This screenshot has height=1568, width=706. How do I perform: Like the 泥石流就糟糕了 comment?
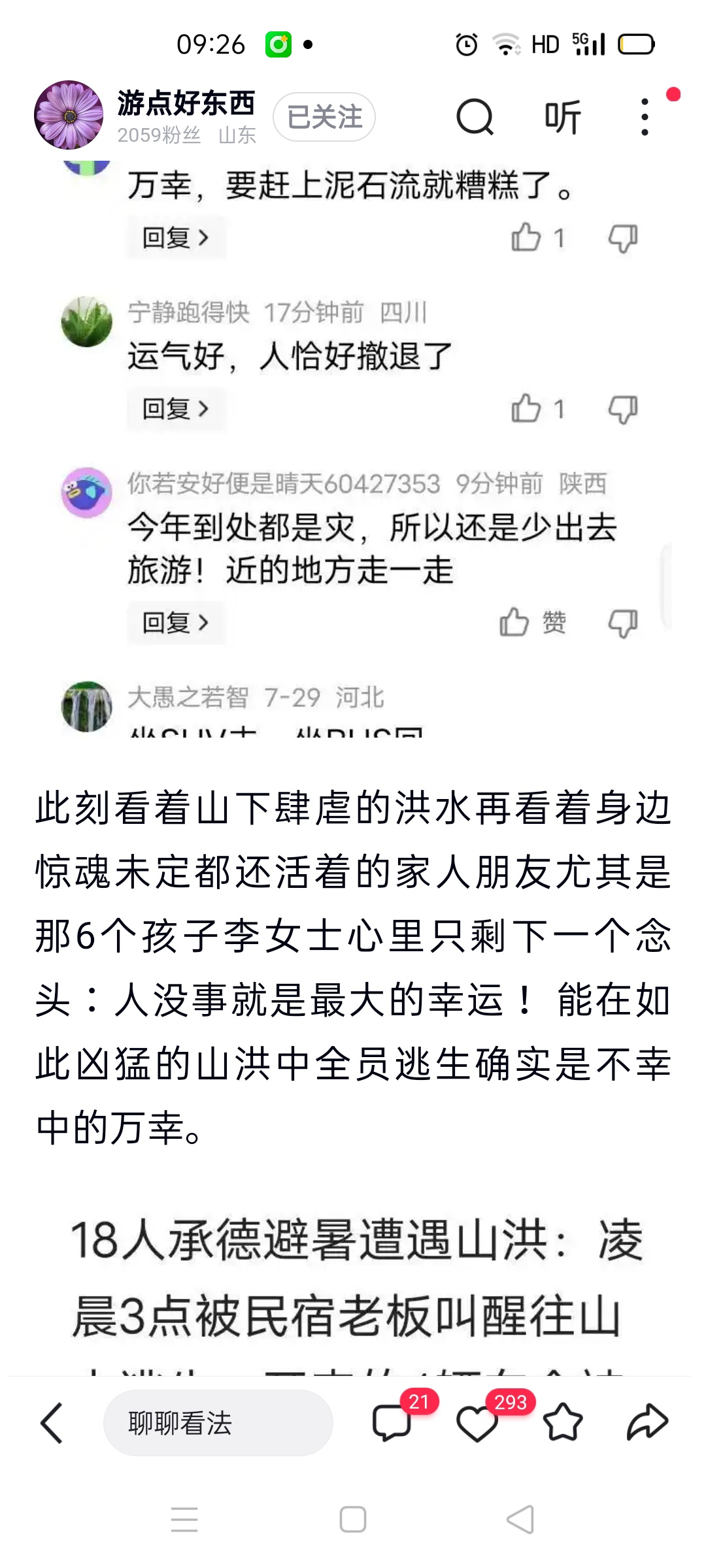point(527,238)
